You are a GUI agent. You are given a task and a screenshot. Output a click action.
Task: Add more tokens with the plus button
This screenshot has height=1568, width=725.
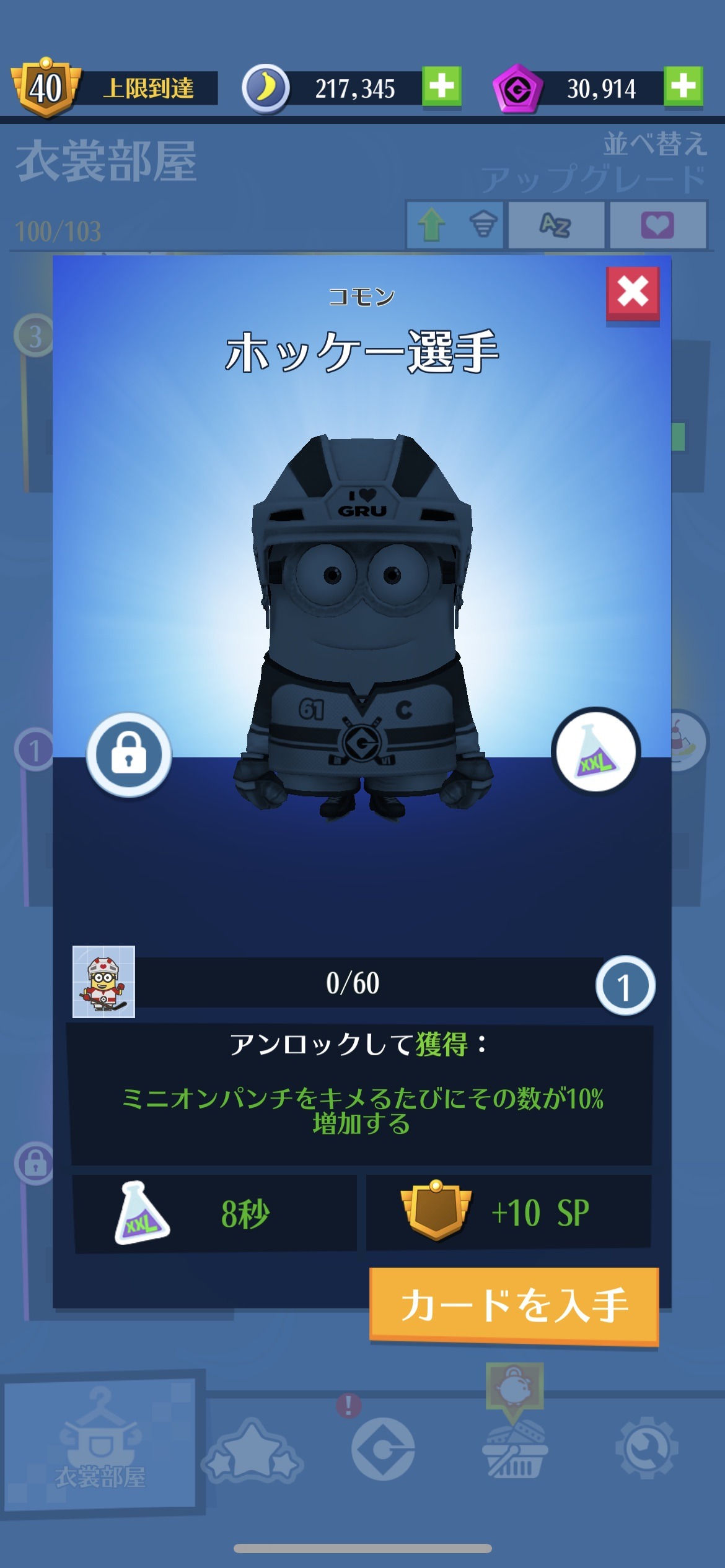tap(683, 87)
